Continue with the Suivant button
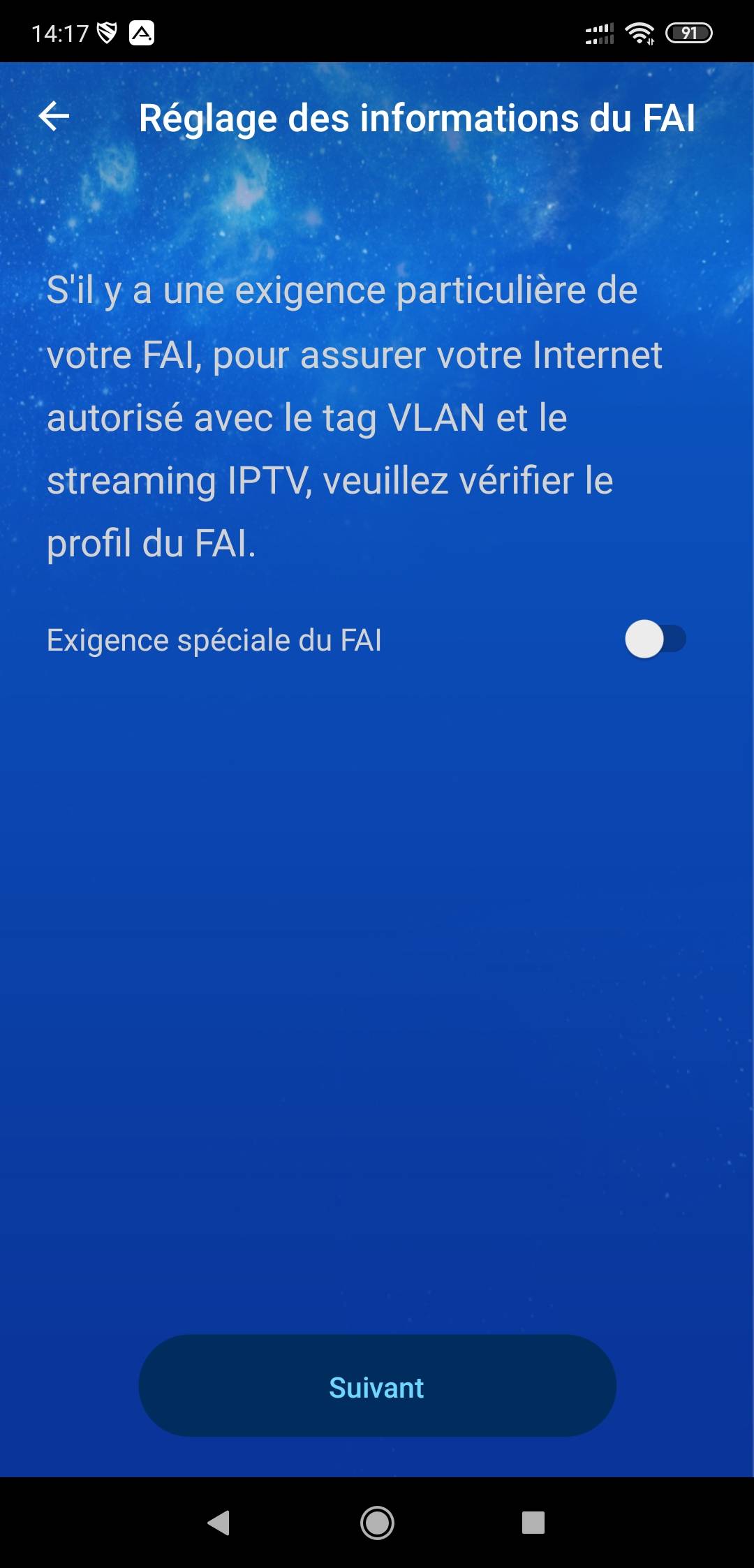The width and height of the screenshot is (754, 1568). point(377,1386)
